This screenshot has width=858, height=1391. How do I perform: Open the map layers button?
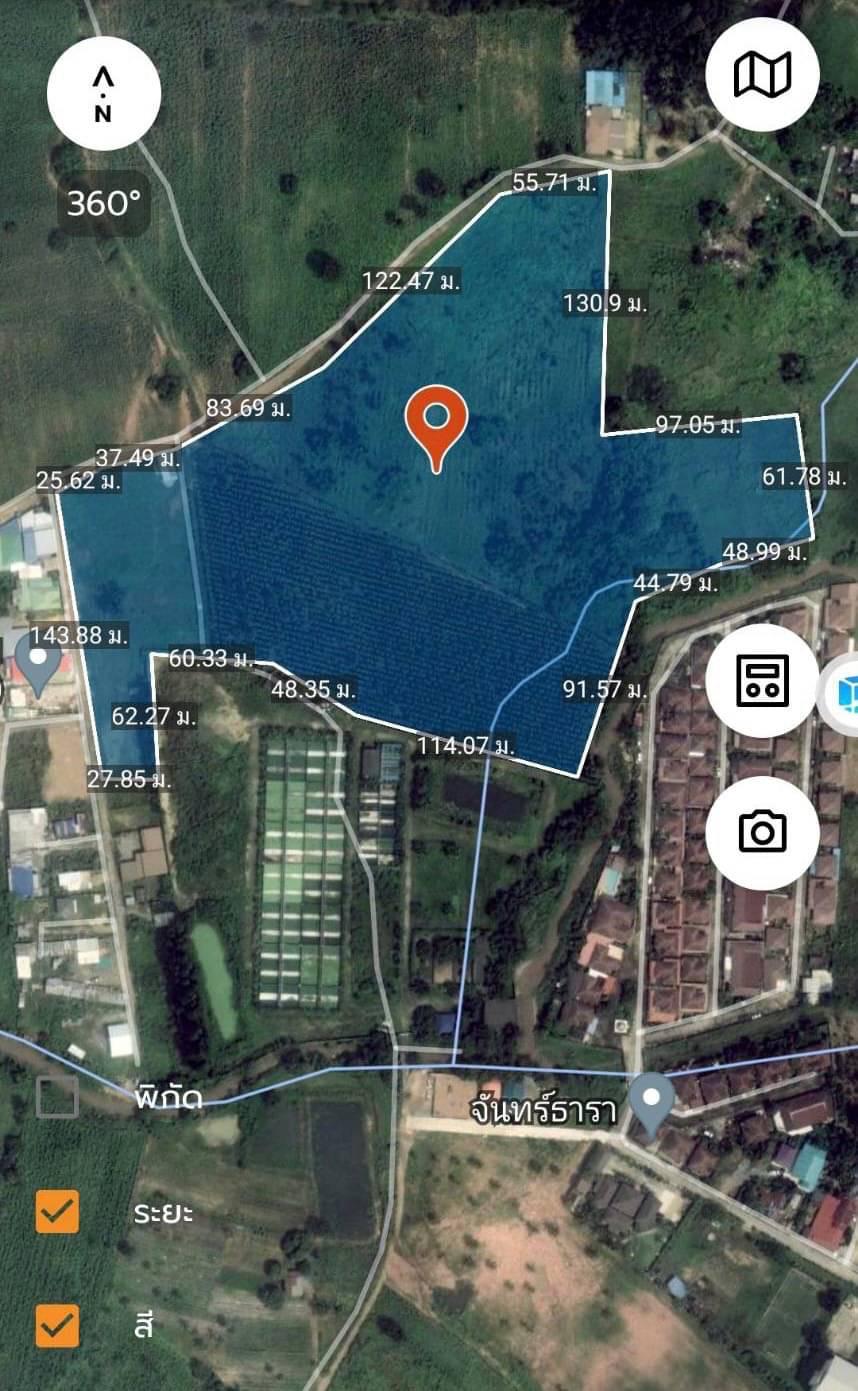[762, 75]
